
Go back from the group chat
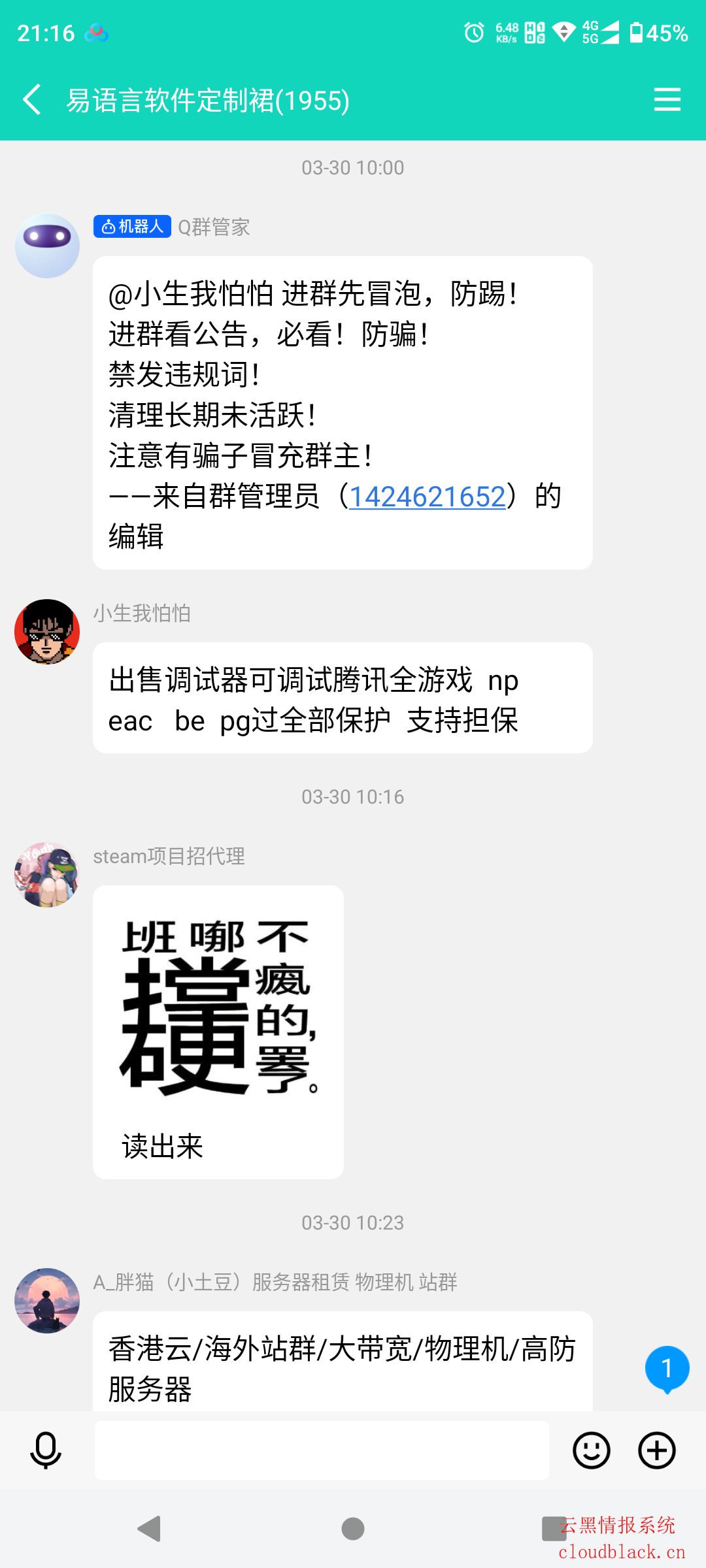tap(32, 100)
